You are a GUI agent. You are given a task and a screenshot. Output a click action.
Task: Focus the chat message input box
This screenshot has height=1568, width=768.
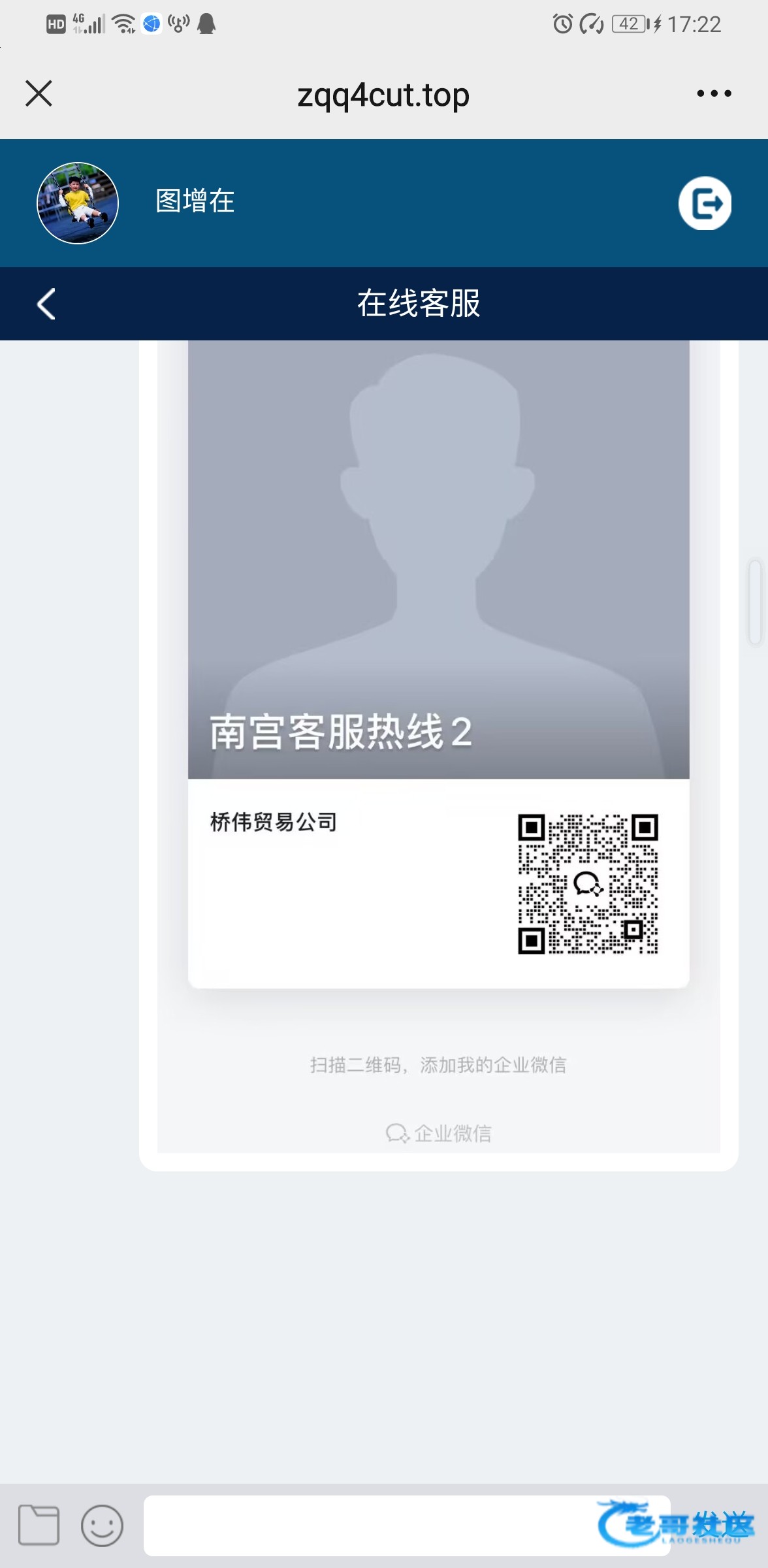click(407, 1526)
